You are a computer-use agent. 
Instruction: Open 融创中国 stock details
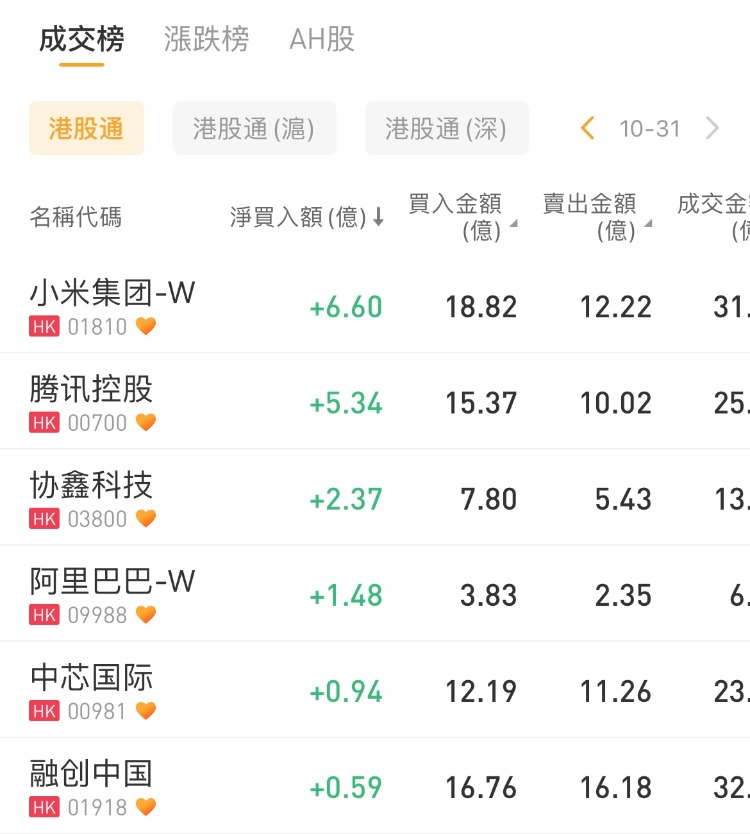pyautogui.click(x=92, y=785)
